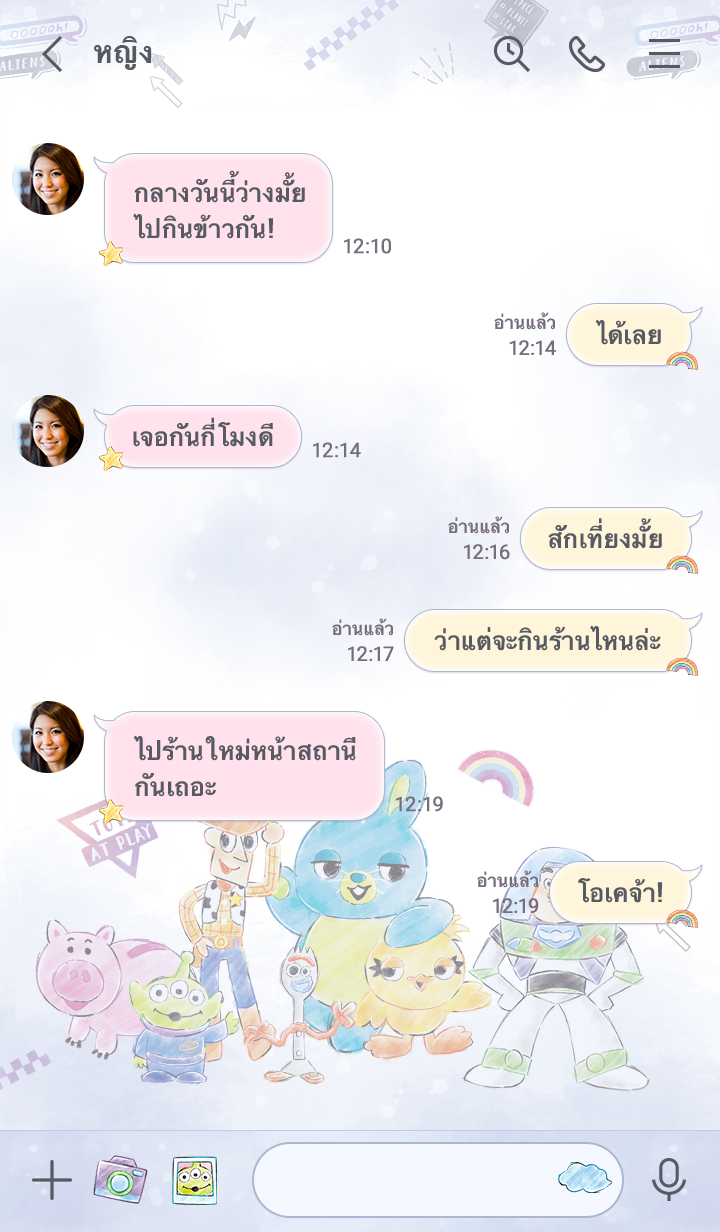
Task: Open the chat menu
Action: click(663, 54)
